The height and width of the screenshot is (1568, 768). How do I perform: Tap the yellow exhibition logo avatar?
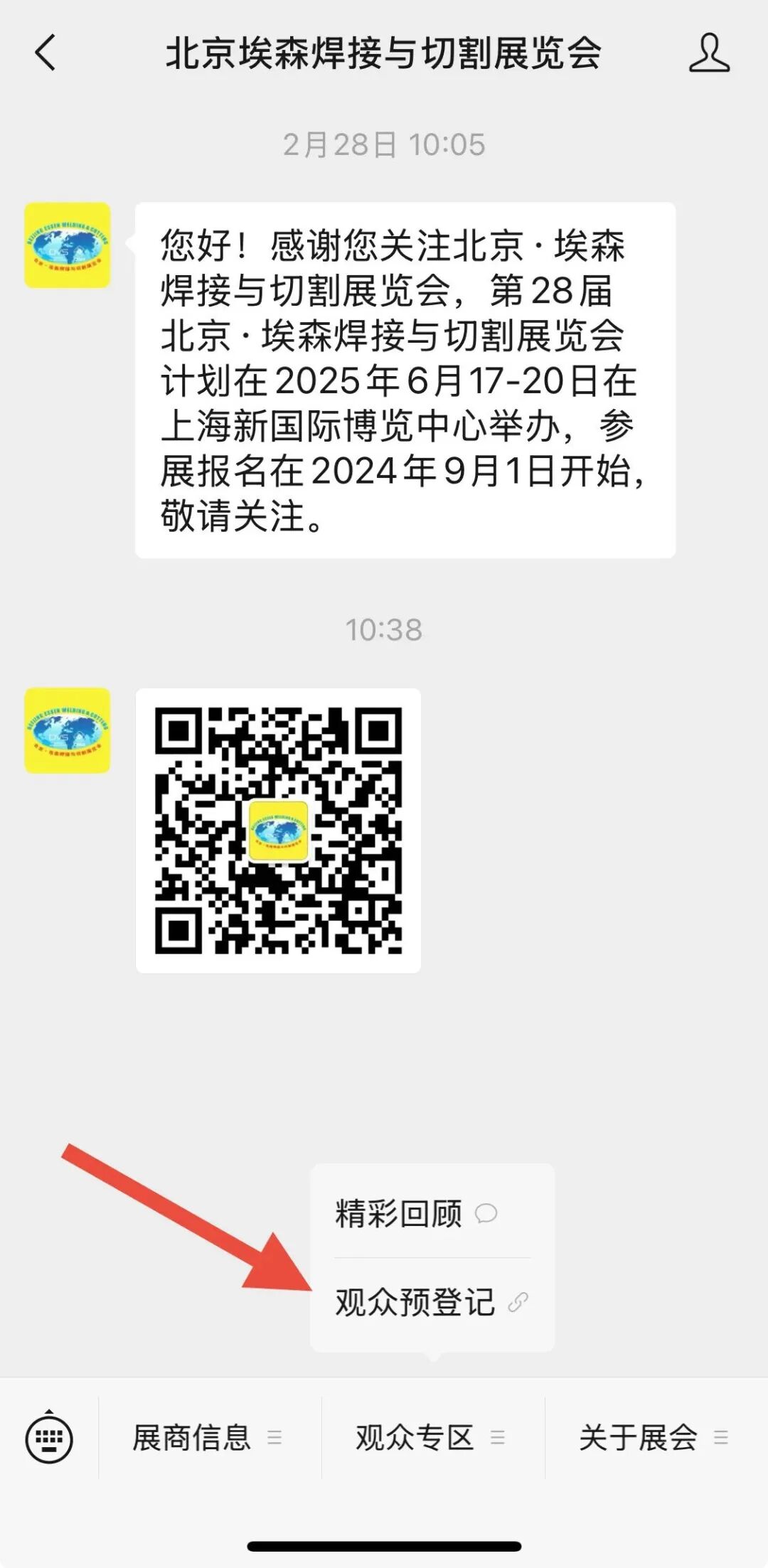click(x=67, y=245)
